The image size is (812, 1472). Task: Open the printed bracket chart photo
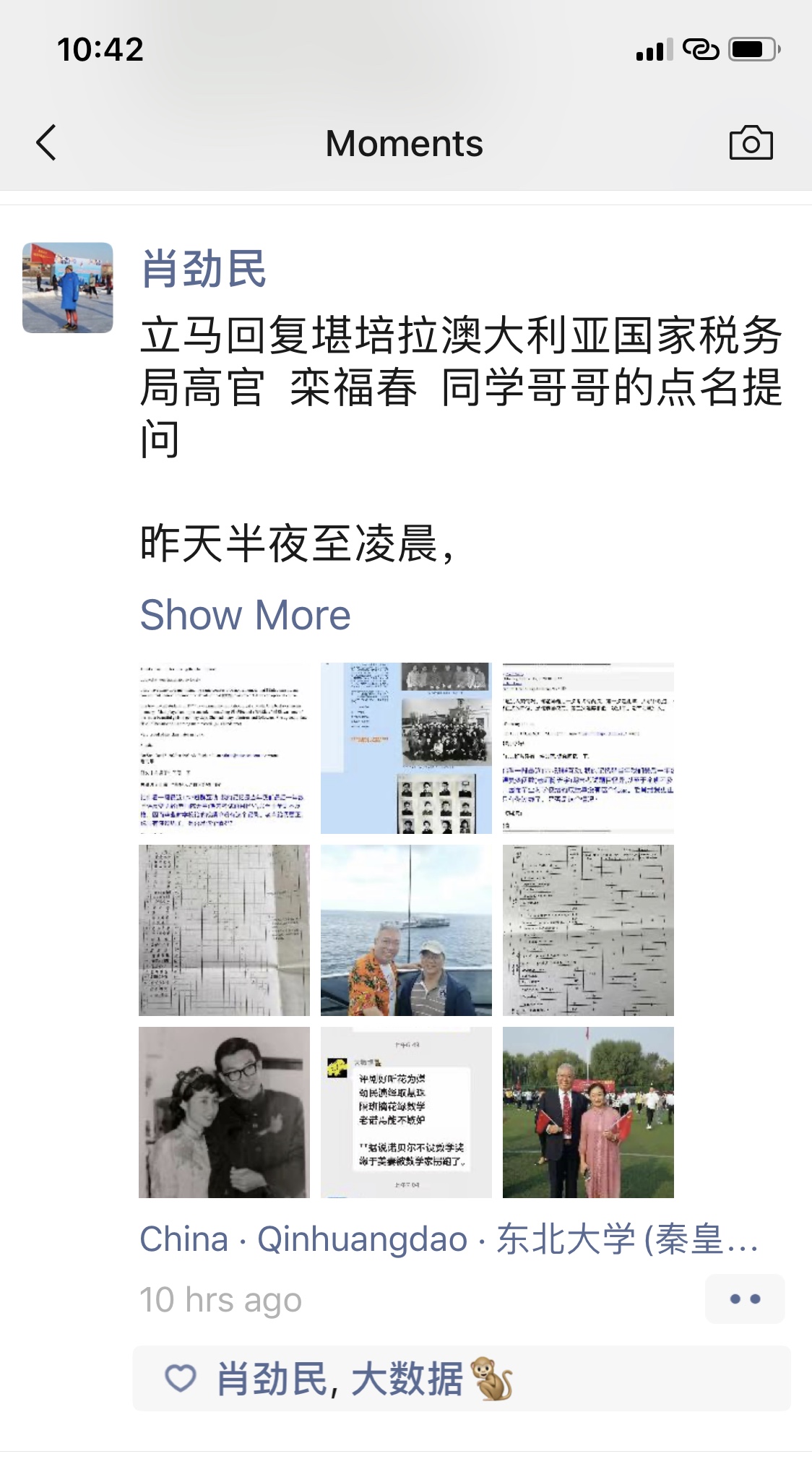click(588, 930)
